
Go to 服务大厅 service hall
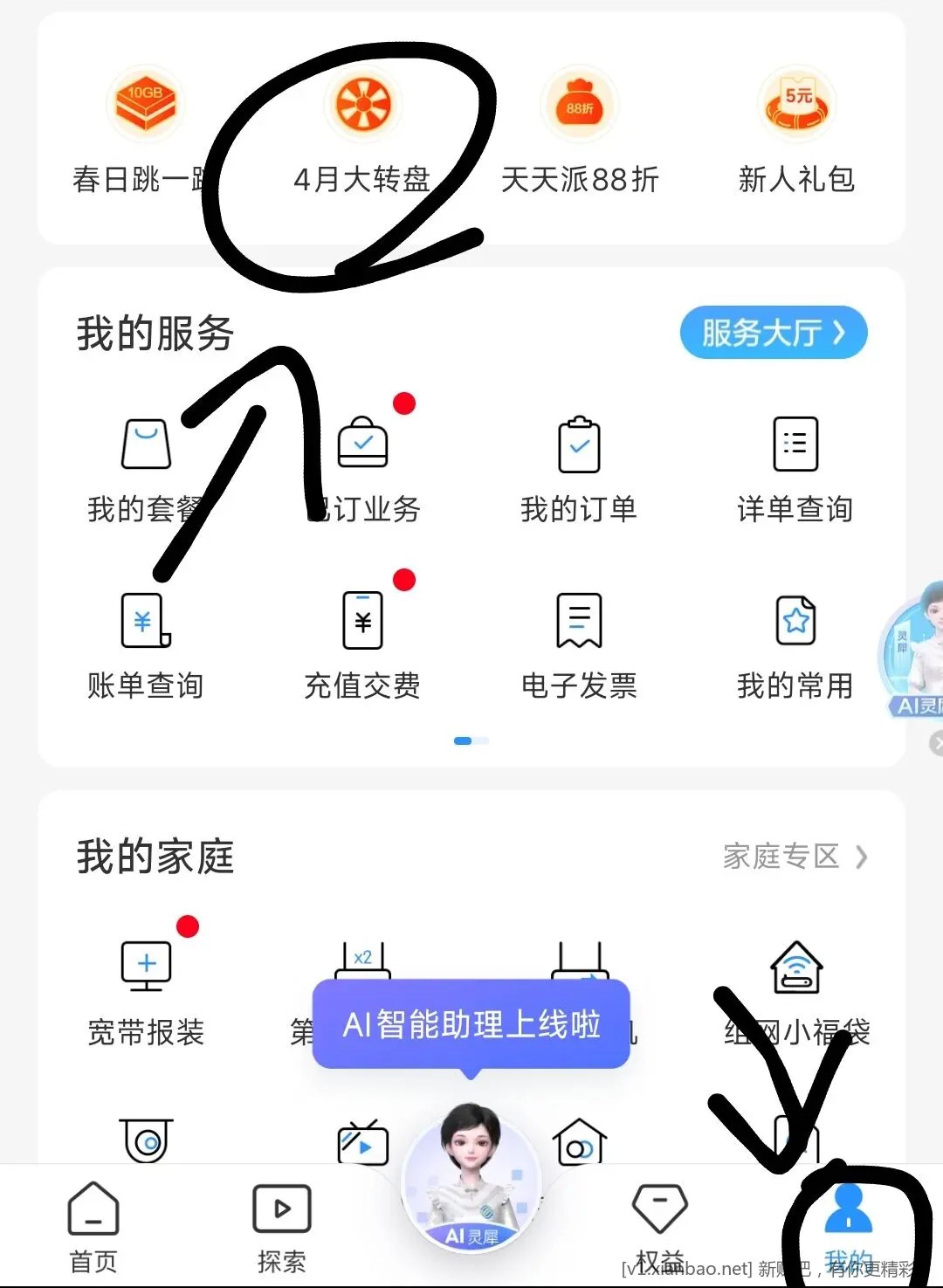773,333
